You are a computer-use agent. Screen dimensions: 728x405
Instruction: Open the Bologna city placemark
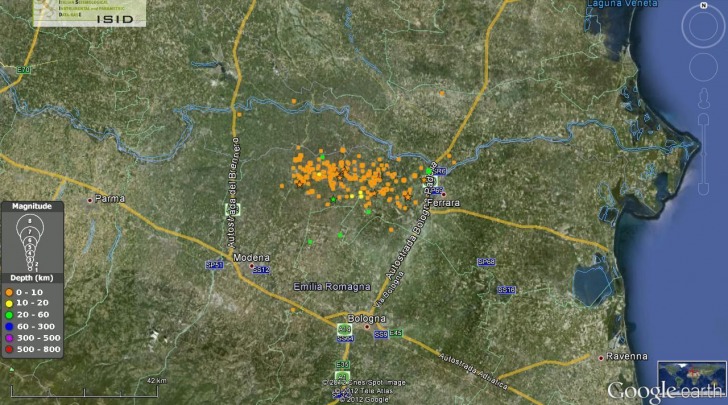pyautogui.click(x=367, y=326)
